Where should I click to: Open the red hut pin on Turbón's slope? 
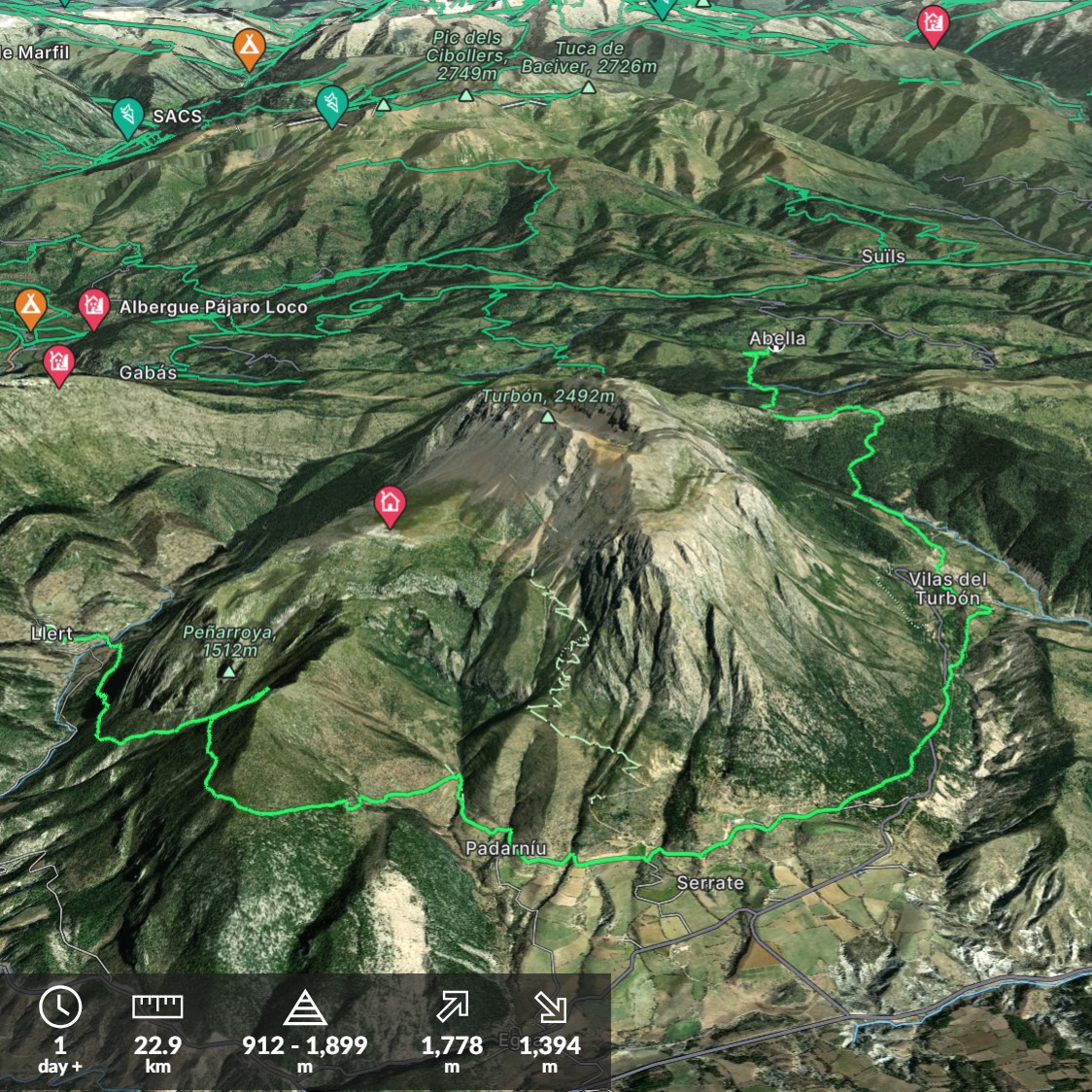pos(390,503)
